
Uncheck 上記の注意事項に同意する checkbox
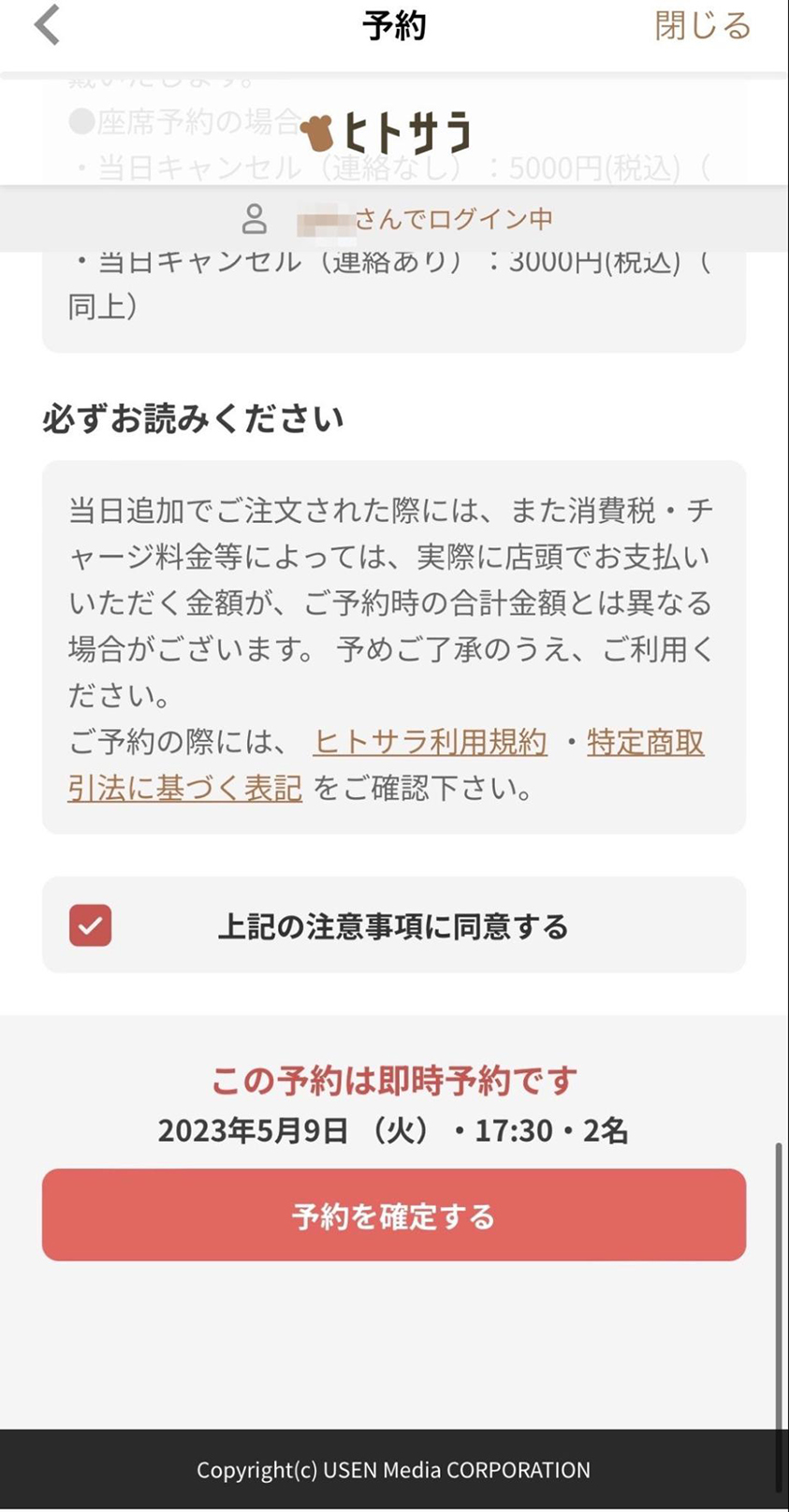pos(91,925)
